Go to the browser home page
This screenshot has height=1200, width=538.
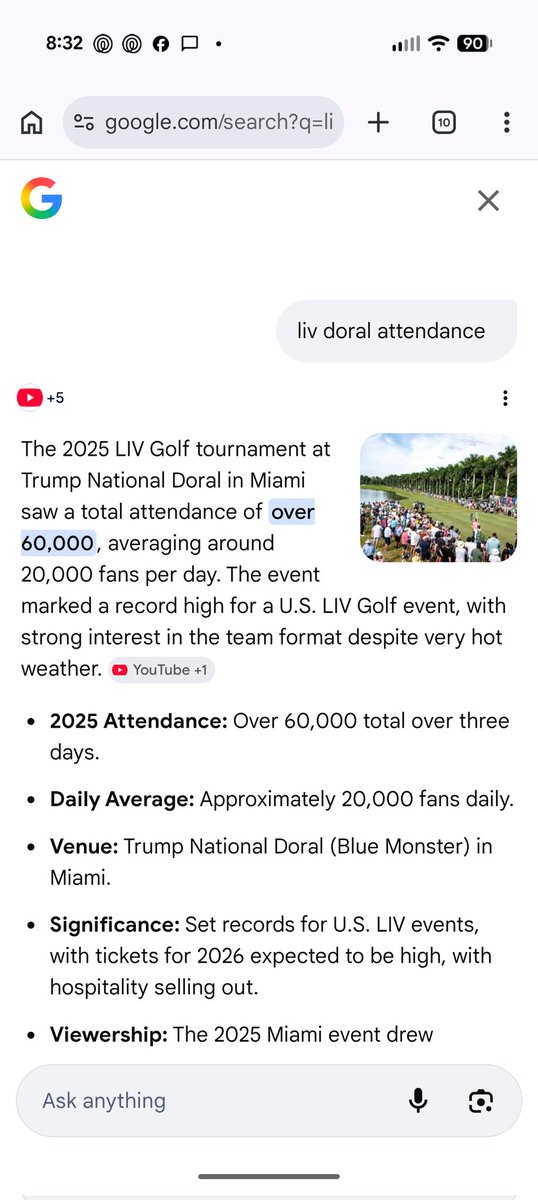point(32,123)
